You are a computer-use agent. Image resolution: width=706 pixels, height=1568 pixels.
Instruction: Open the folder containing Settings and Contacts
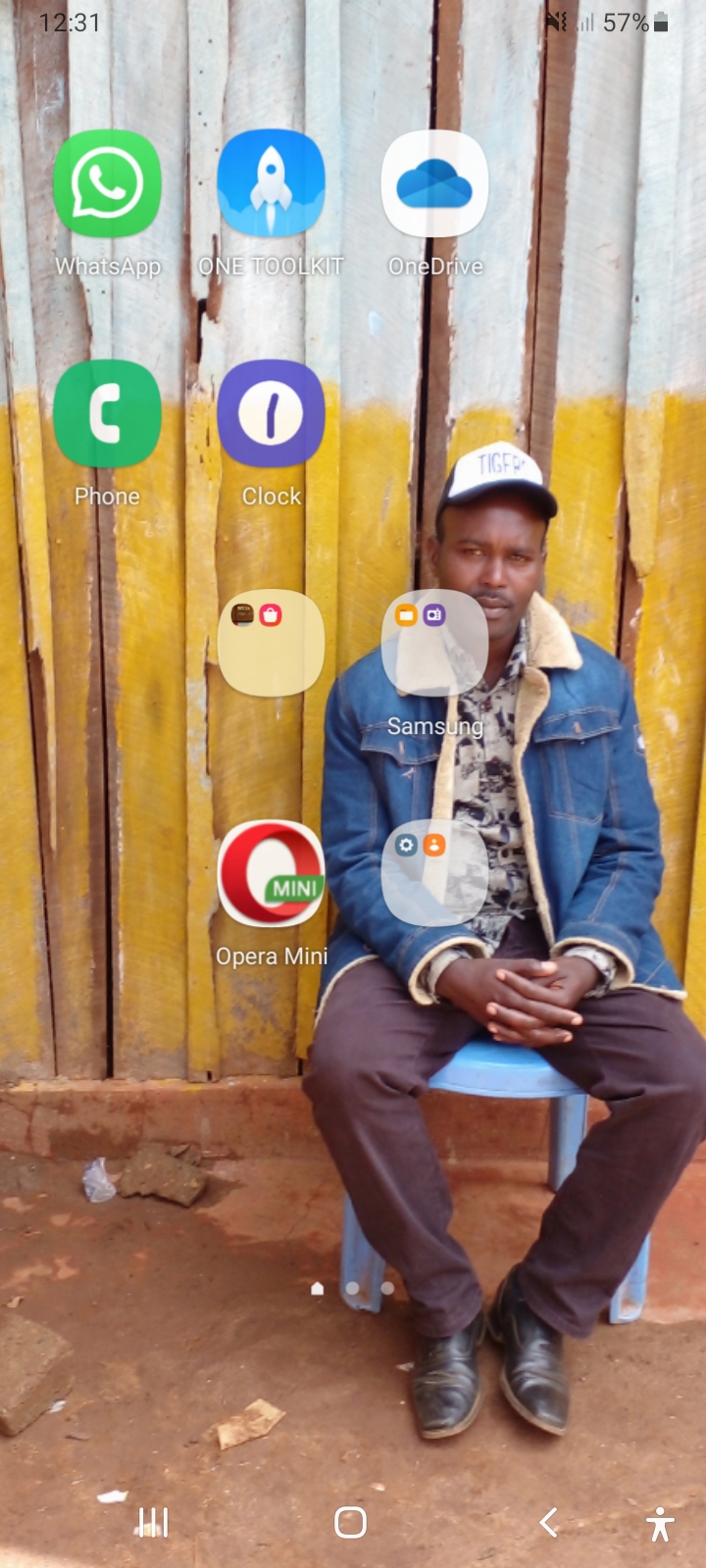(x=434, y=873)
